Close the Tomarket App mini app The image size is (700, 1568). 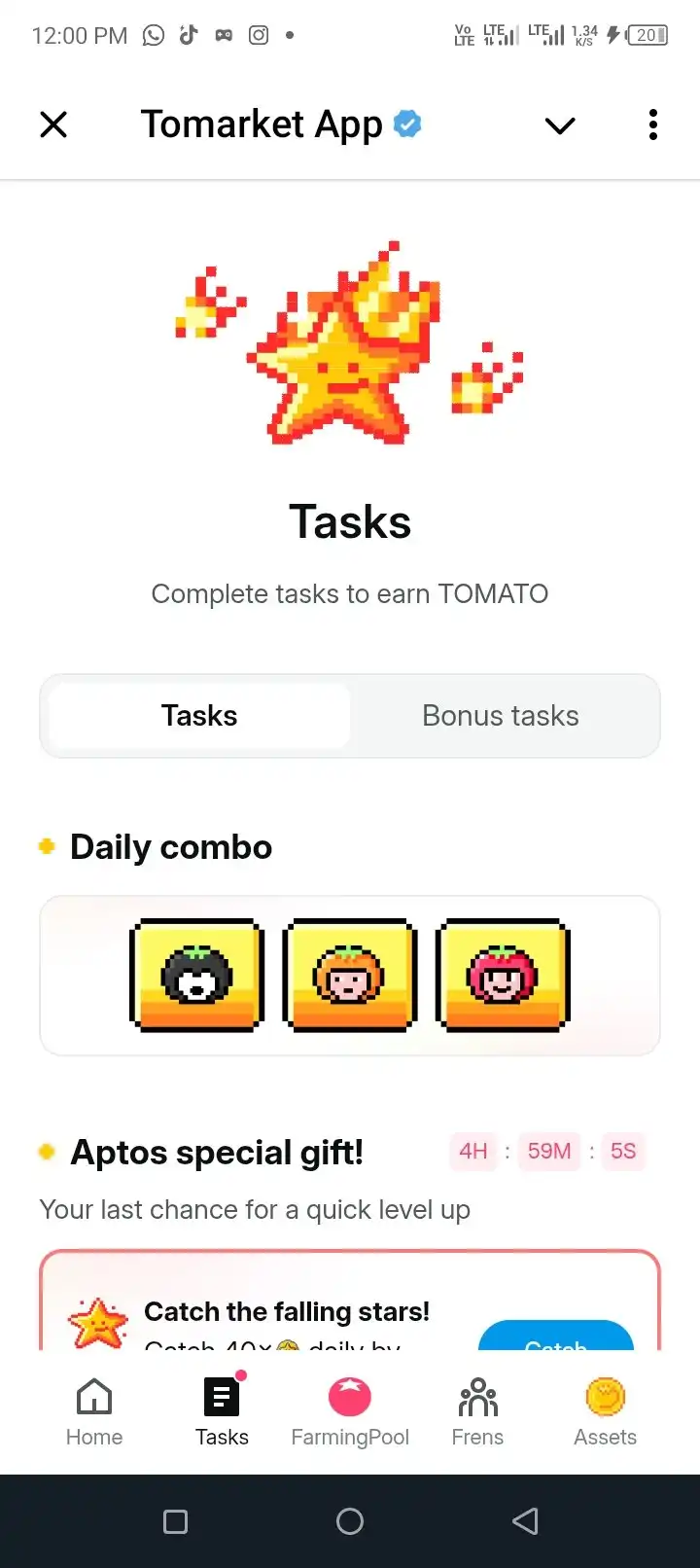tap(53, 125)
